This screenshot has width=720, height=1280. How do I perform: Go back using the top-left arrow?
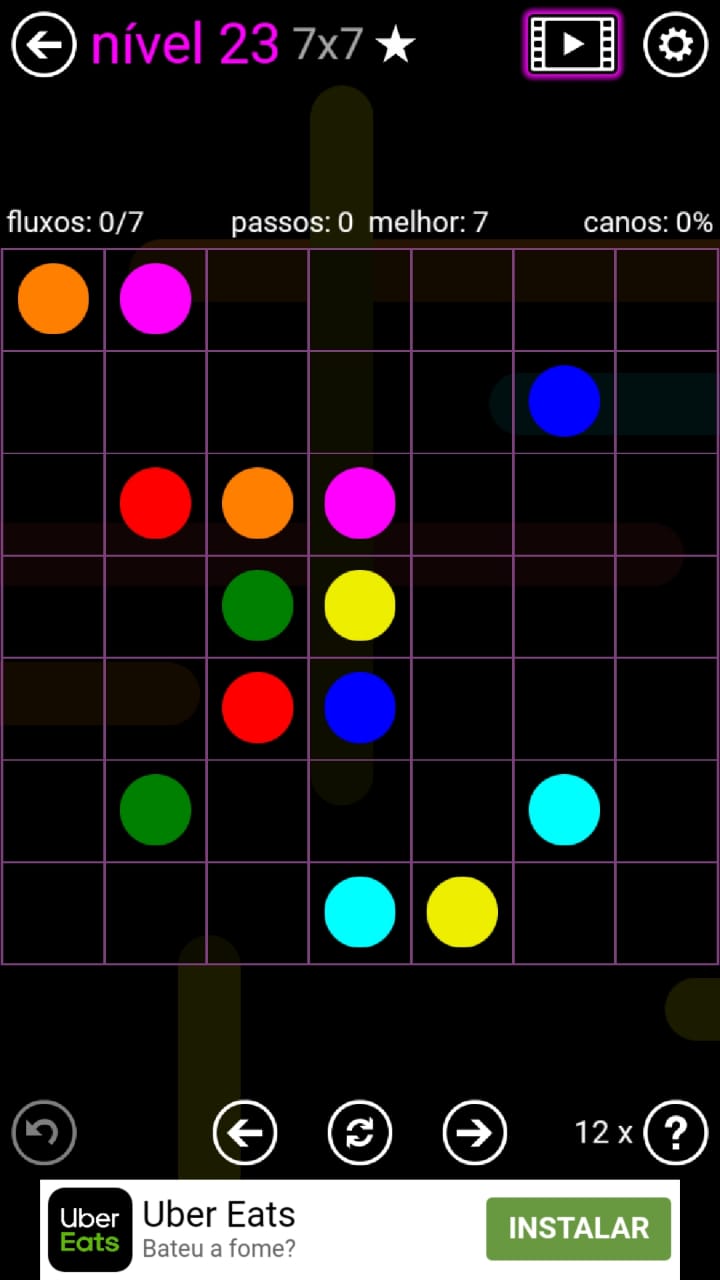44,45
